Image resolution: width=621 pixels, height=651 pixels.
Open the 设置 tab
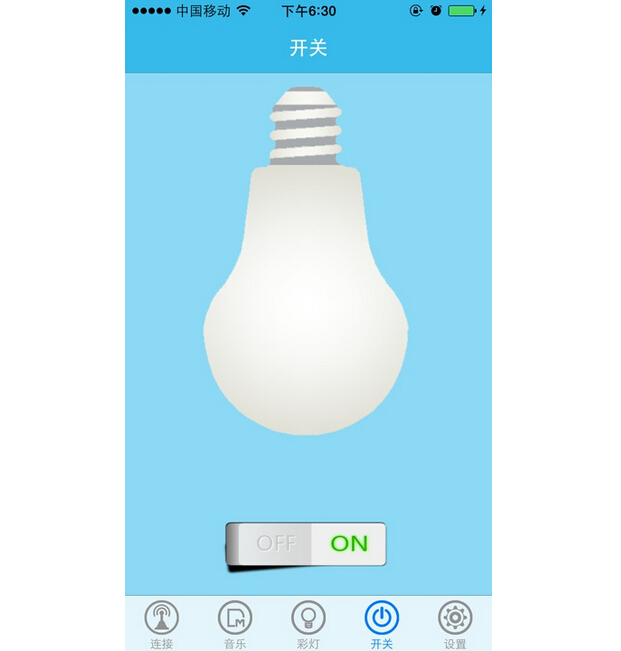[x=455, y=624]
